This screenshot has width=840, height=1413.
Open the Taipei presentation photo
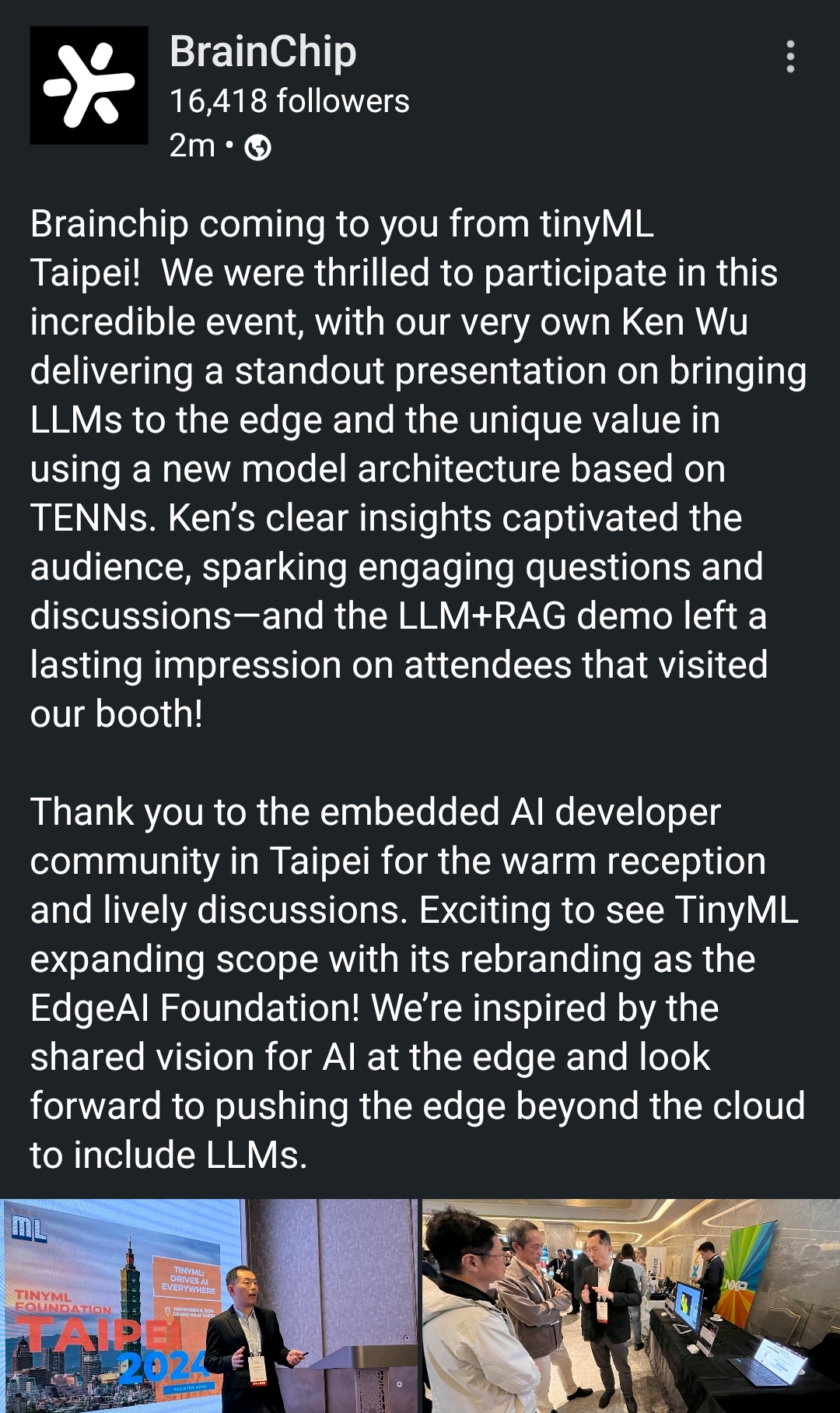tap(208, 1306)
